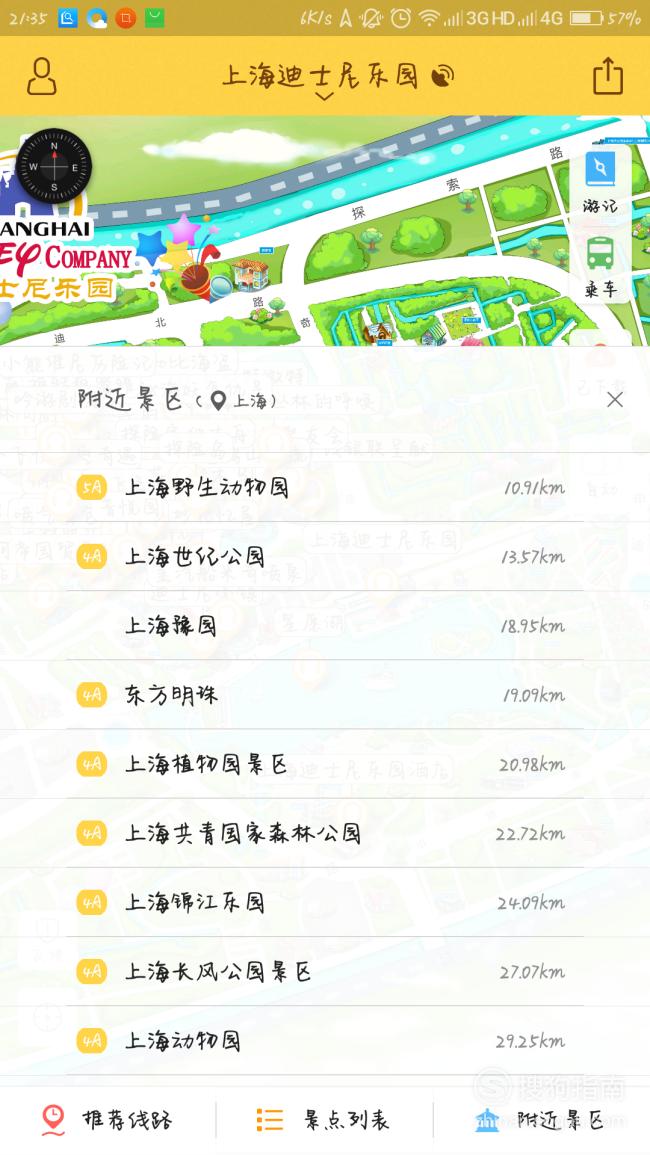650x1155 pixels.
Task: Open the 游记 travel notes button
Action: coord(600,180)
